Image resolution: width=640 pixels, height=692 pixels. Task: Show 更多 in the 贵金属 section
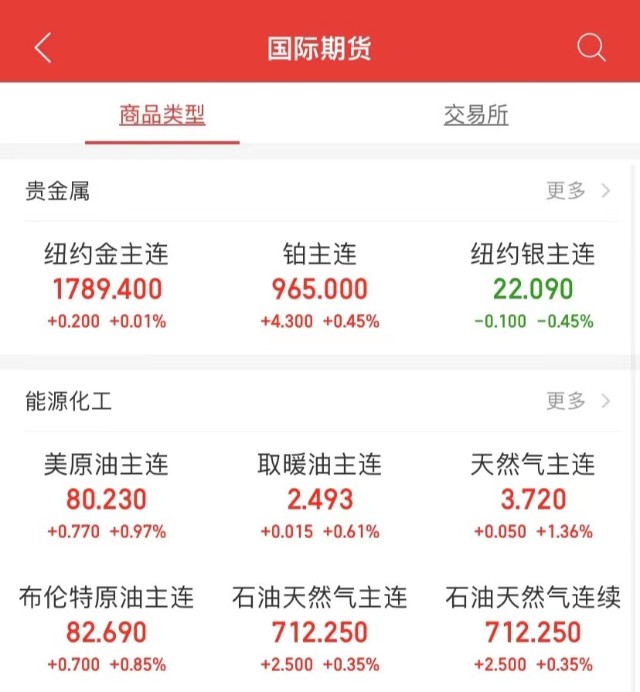578,191
